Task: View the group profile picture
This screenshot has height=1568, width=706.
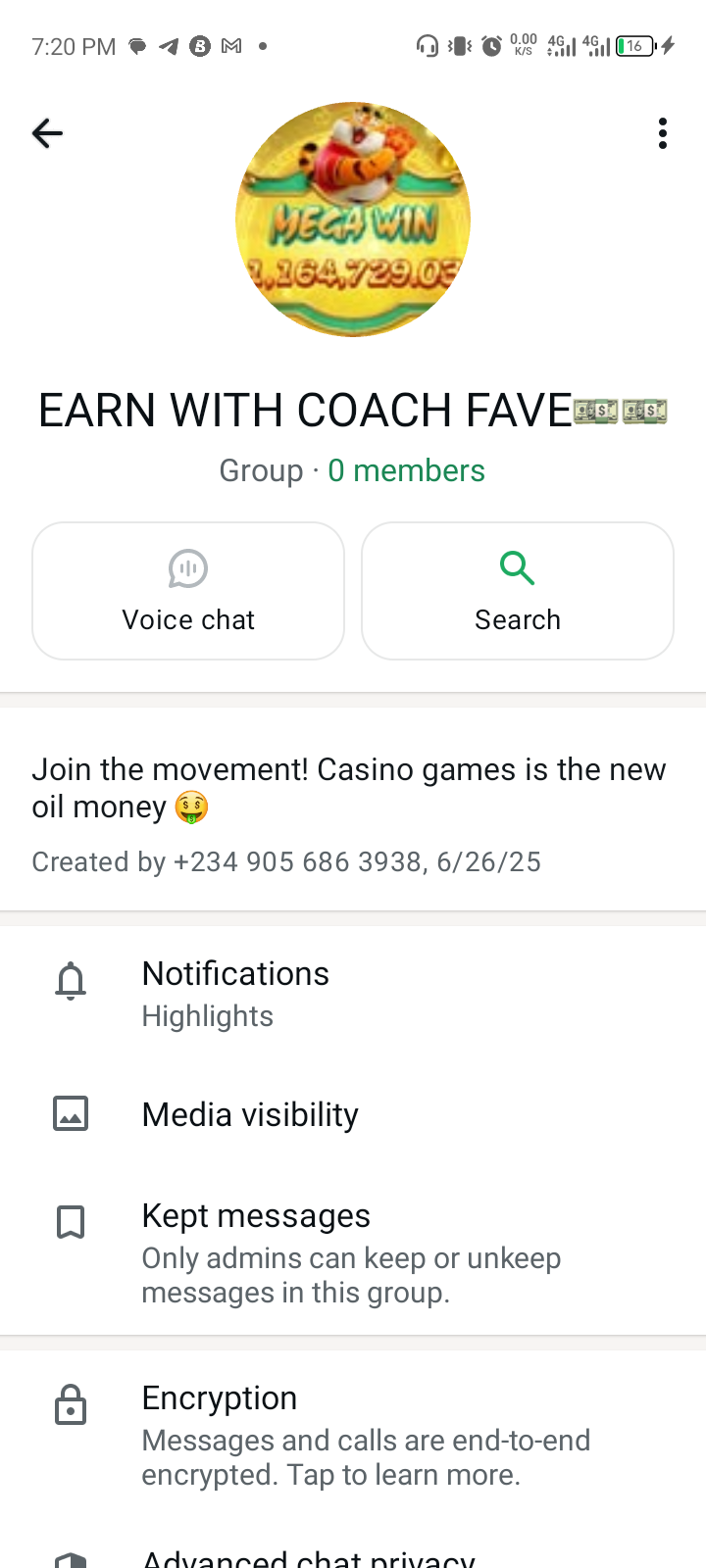Action: coord(353,220)
